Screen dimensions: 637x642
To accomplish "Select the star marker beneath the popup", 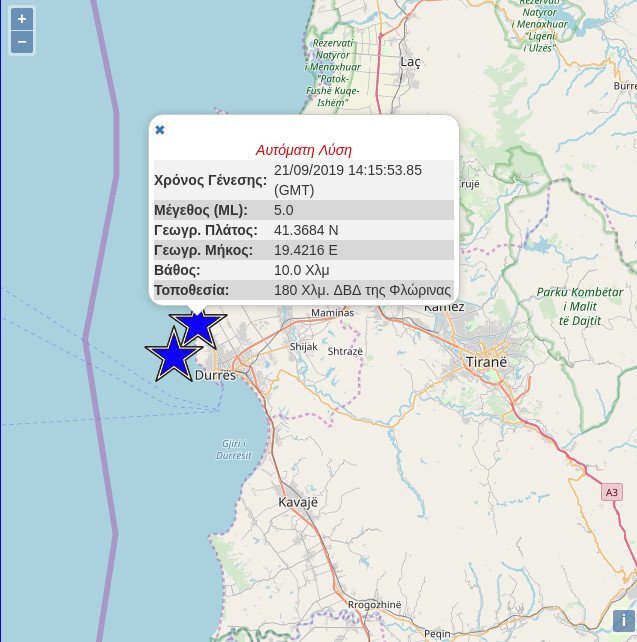I will (x=200, y=325).
